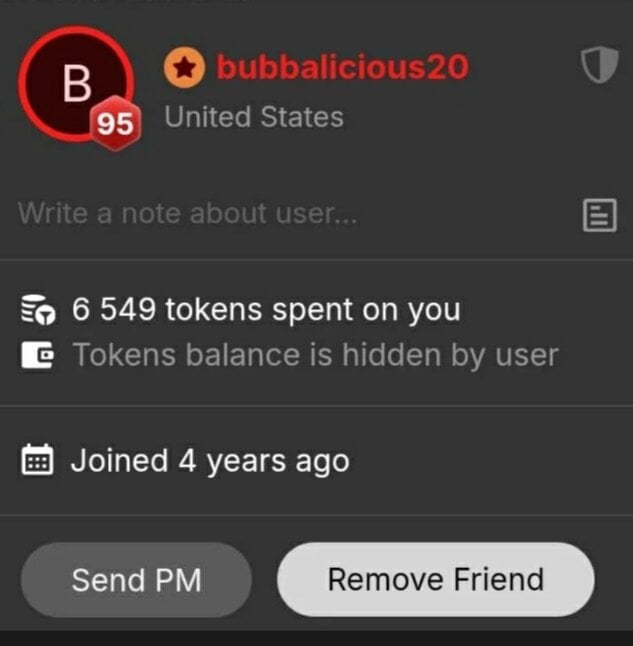Image resolution: width=633 pixels, height=646 pixels.
Task: Send PM to bubbalicious20
Action: 136,579
